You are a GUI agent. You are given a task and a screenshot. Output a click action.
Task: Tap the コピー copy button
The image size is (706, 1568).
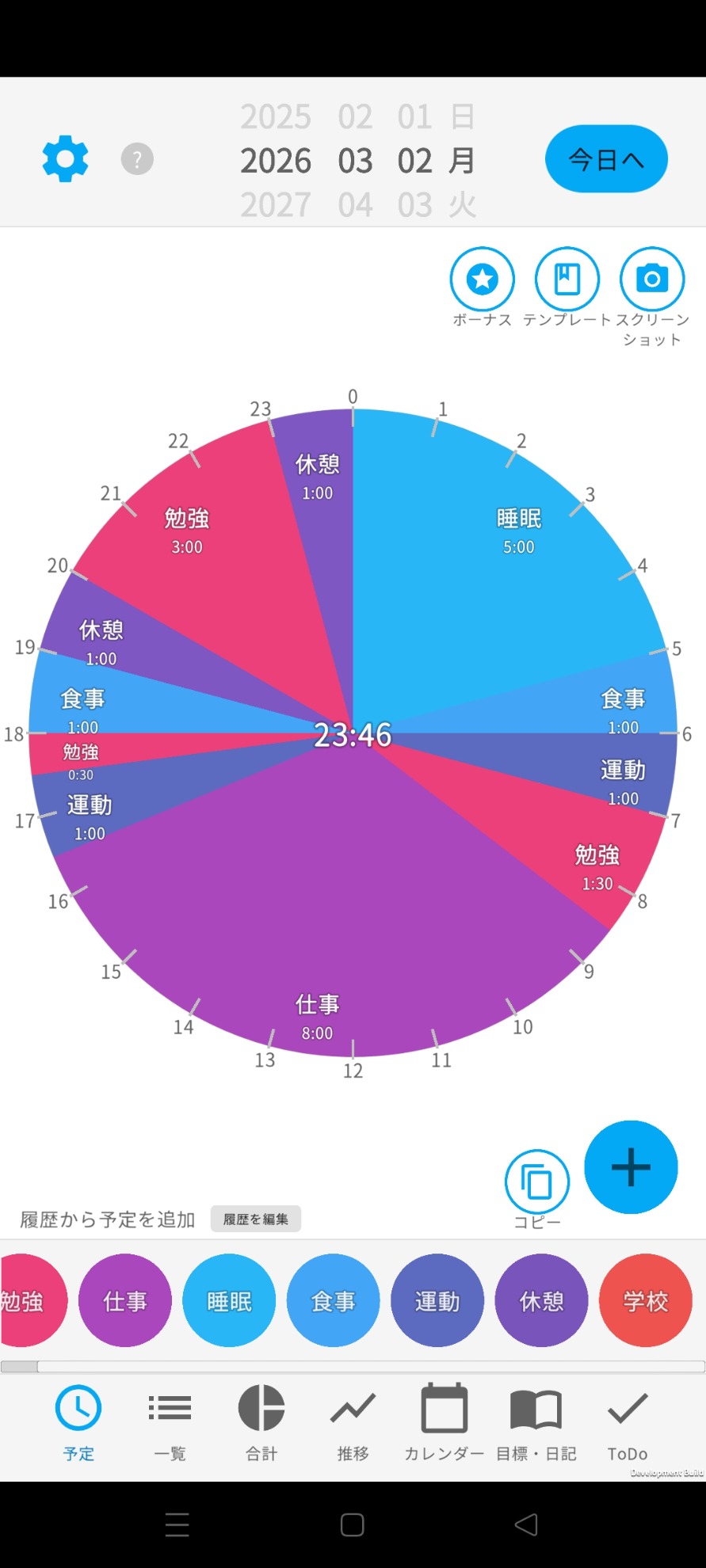click(536, 1182)
